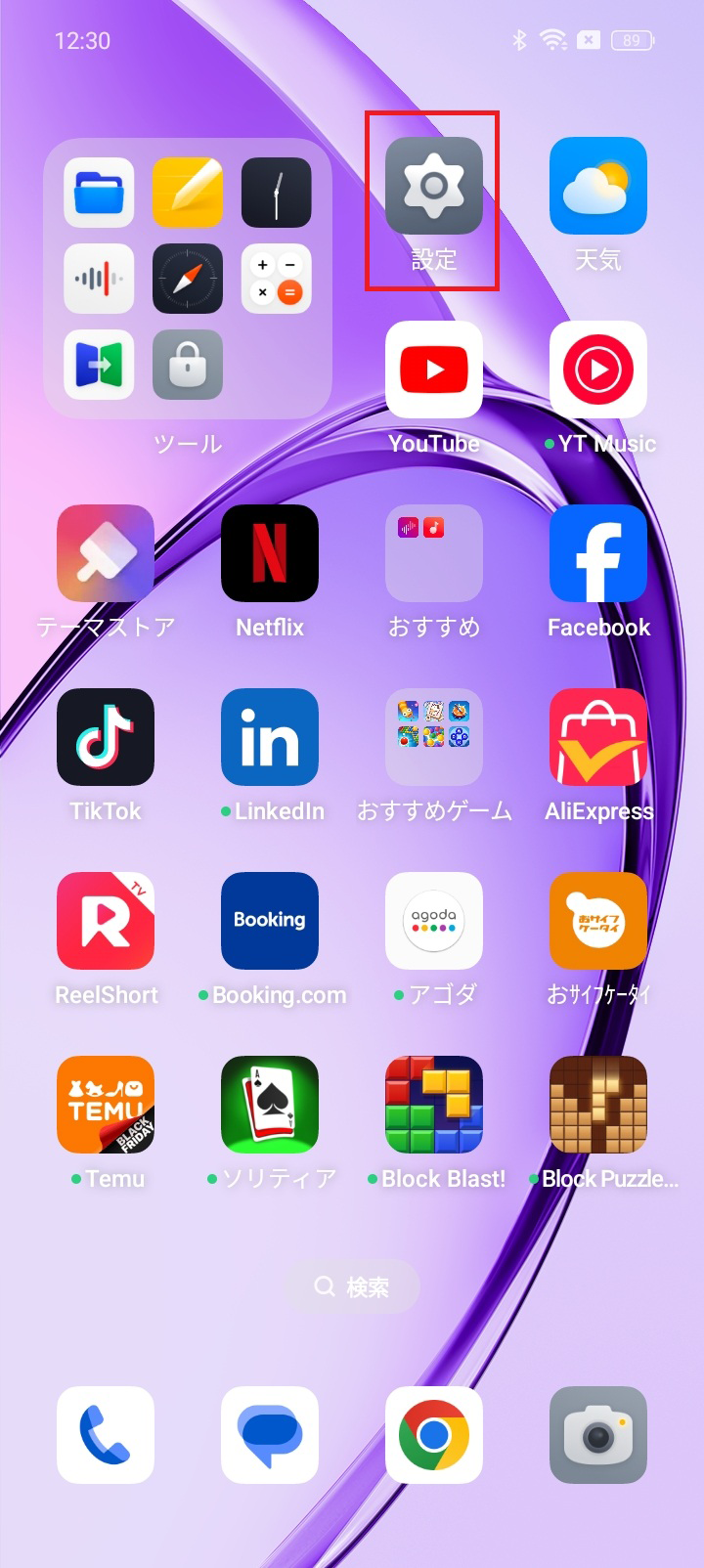Open the おすすめゲーム folder
The width and height of the screenshot is (704, 1568).
(x=433, y=737)
